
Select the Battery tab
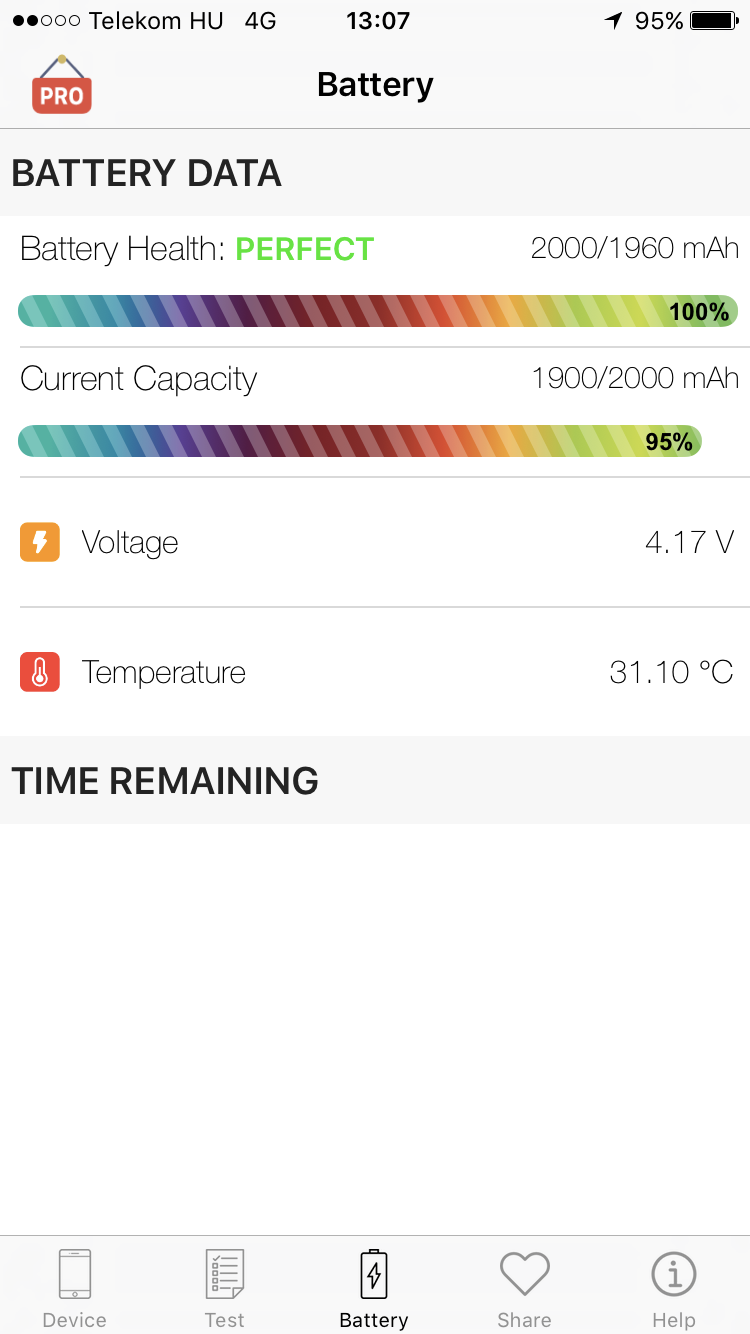(374, 1289)
